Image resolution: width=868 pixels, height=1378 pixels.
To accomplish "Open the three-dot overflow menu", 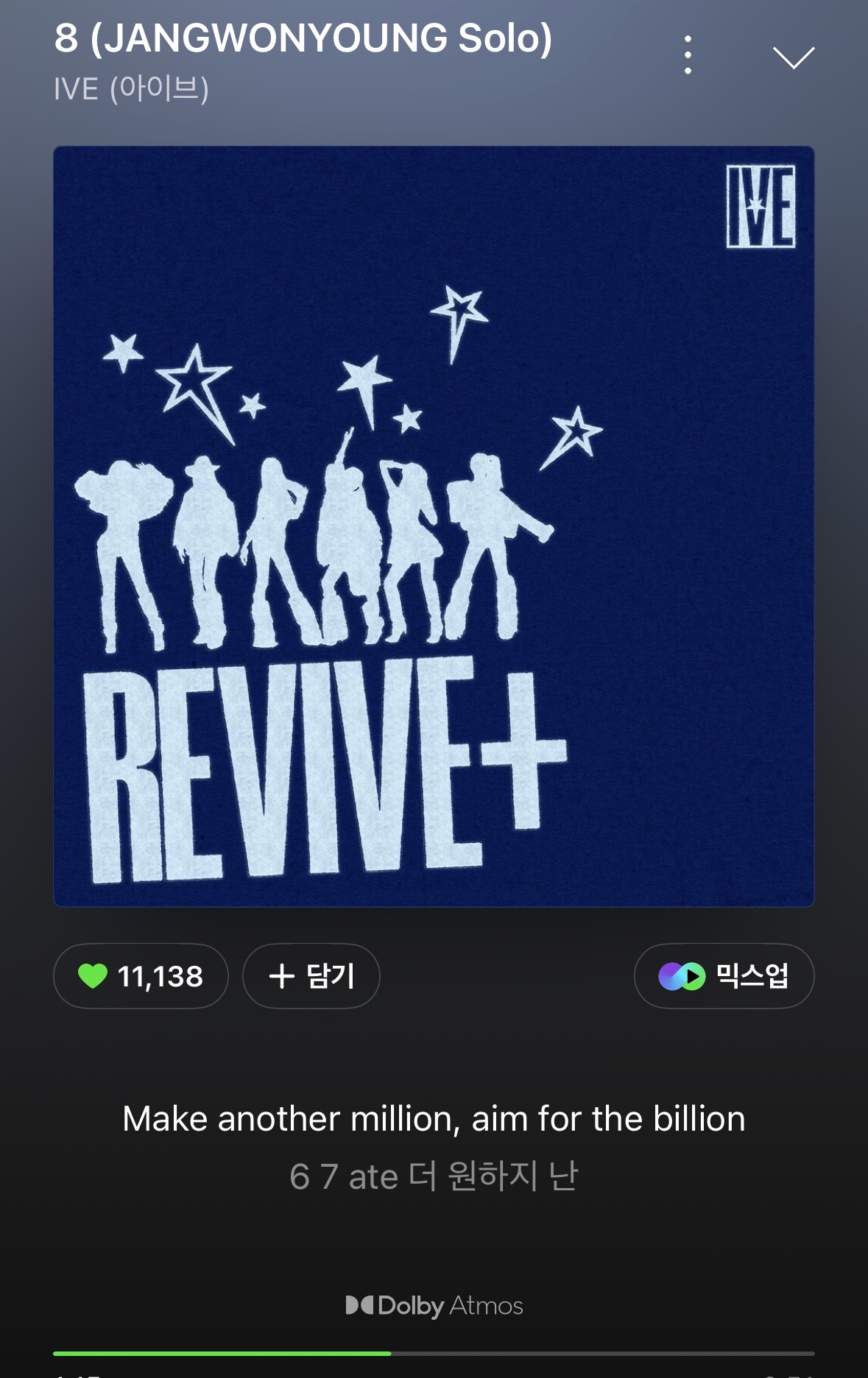I will (x=688, y=55).
